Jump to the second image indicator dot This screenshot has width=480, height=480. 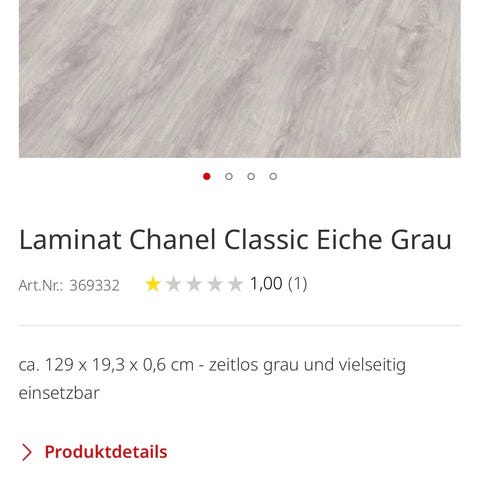pos(229,176)
